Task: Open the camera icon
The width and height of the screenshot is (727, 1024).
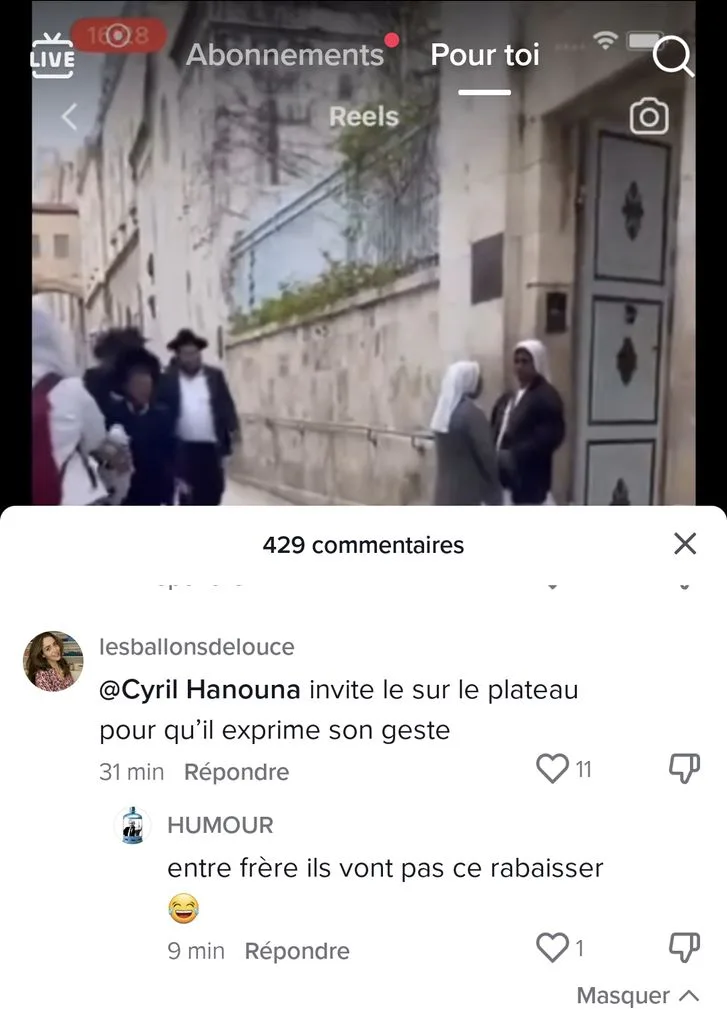Action: pos(649,117)
